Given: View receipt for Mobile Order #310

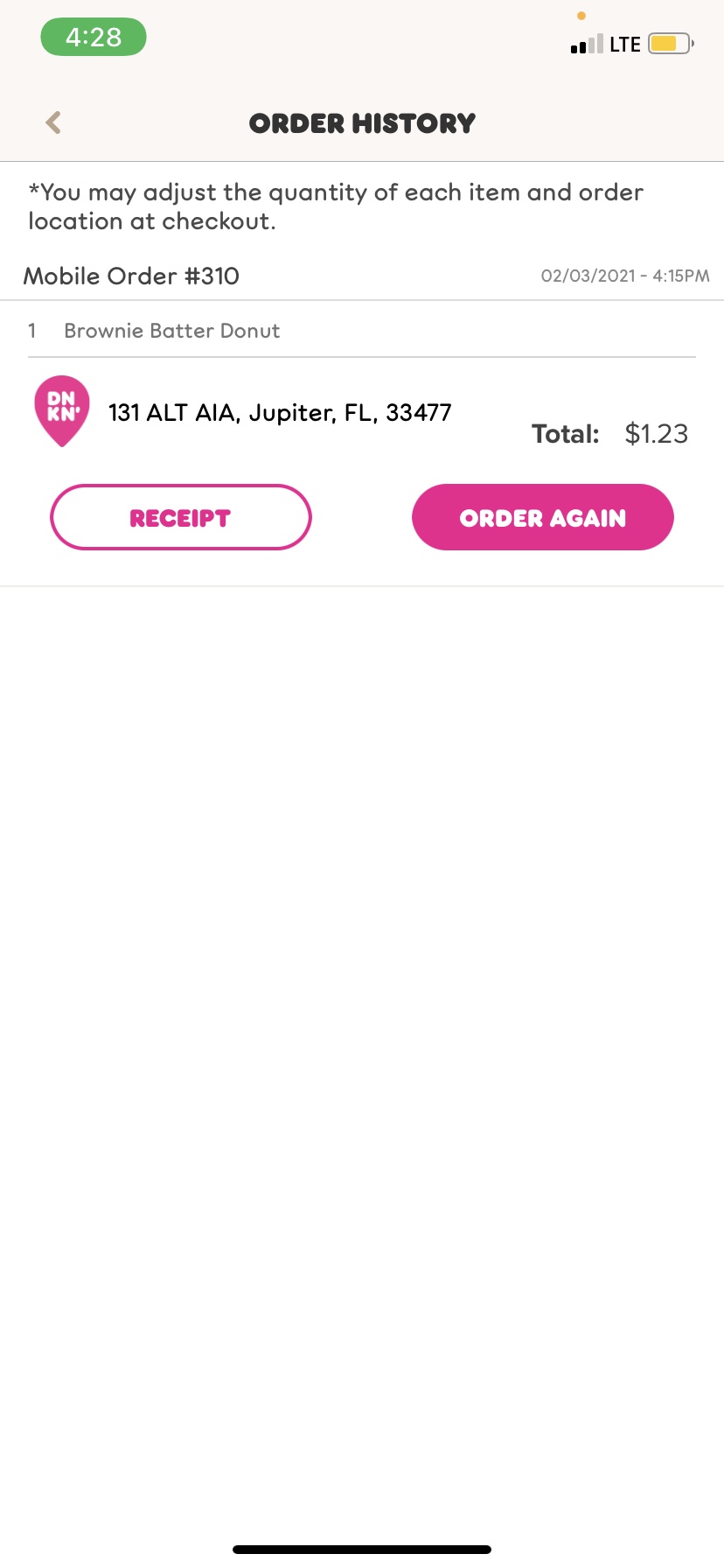Looking at the screenshot, I should [181, 518].
